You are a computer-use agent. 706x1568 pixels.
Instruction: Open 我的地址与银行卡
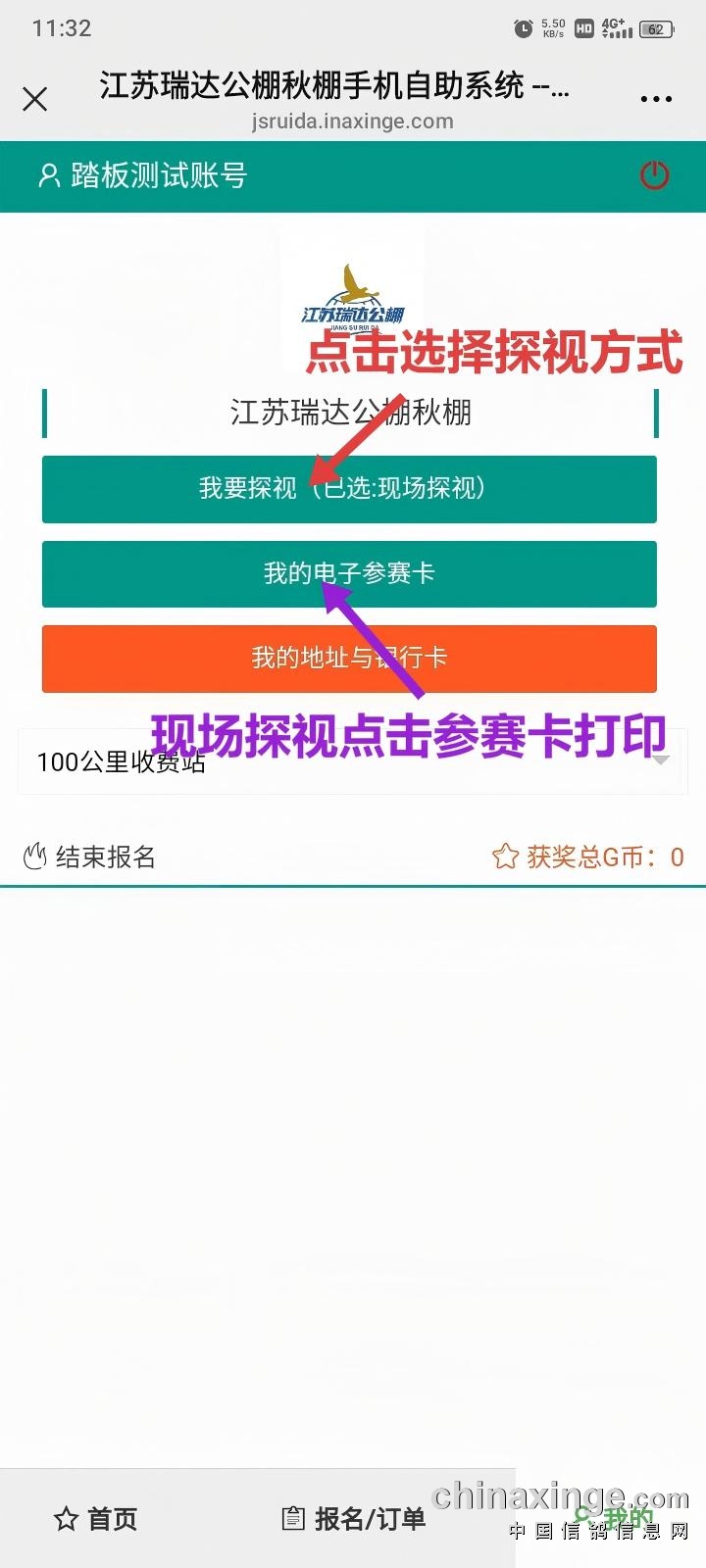[349, 659]
